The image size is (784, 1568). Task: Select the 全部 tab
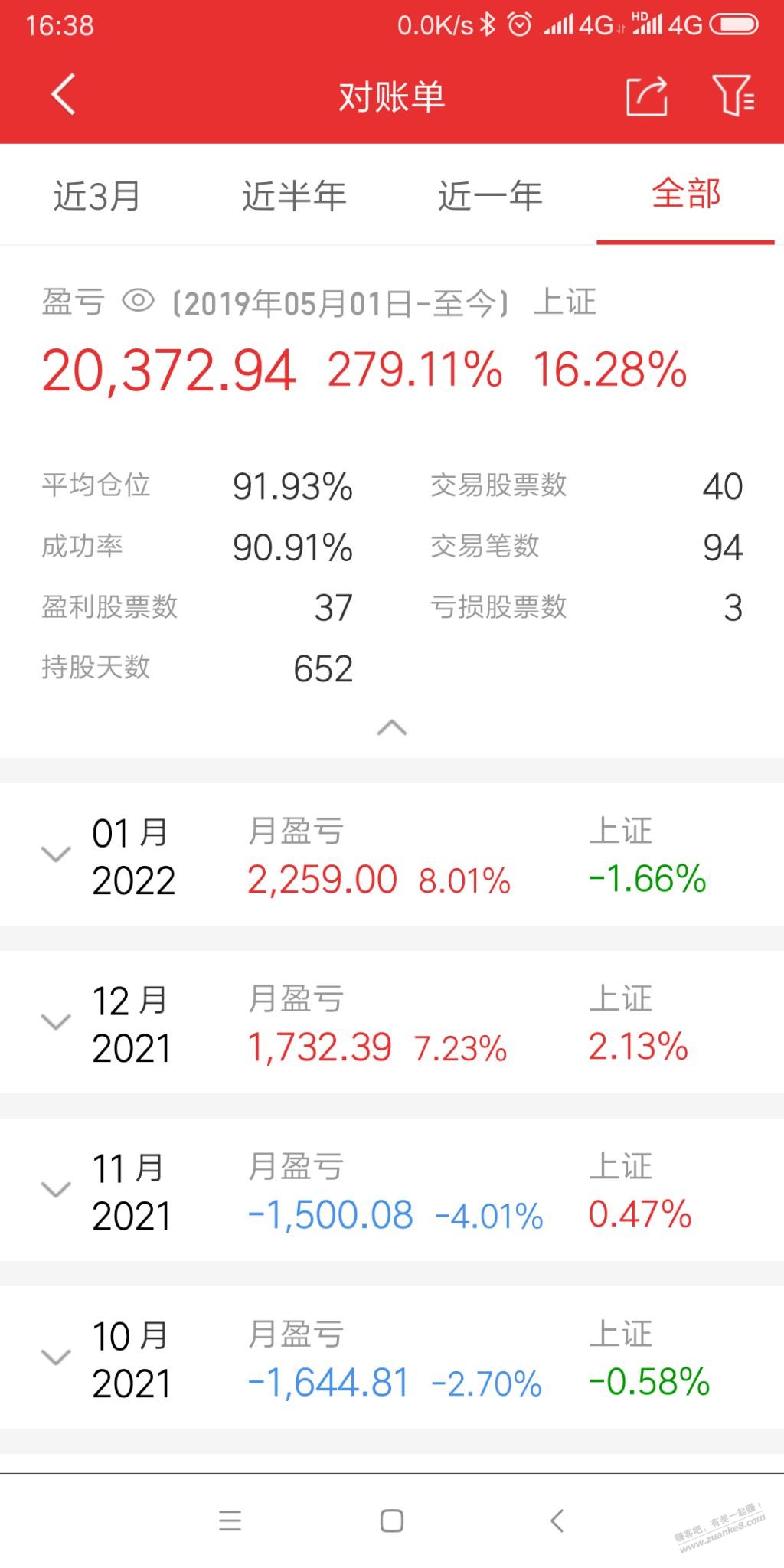click(x=686, y=194)
